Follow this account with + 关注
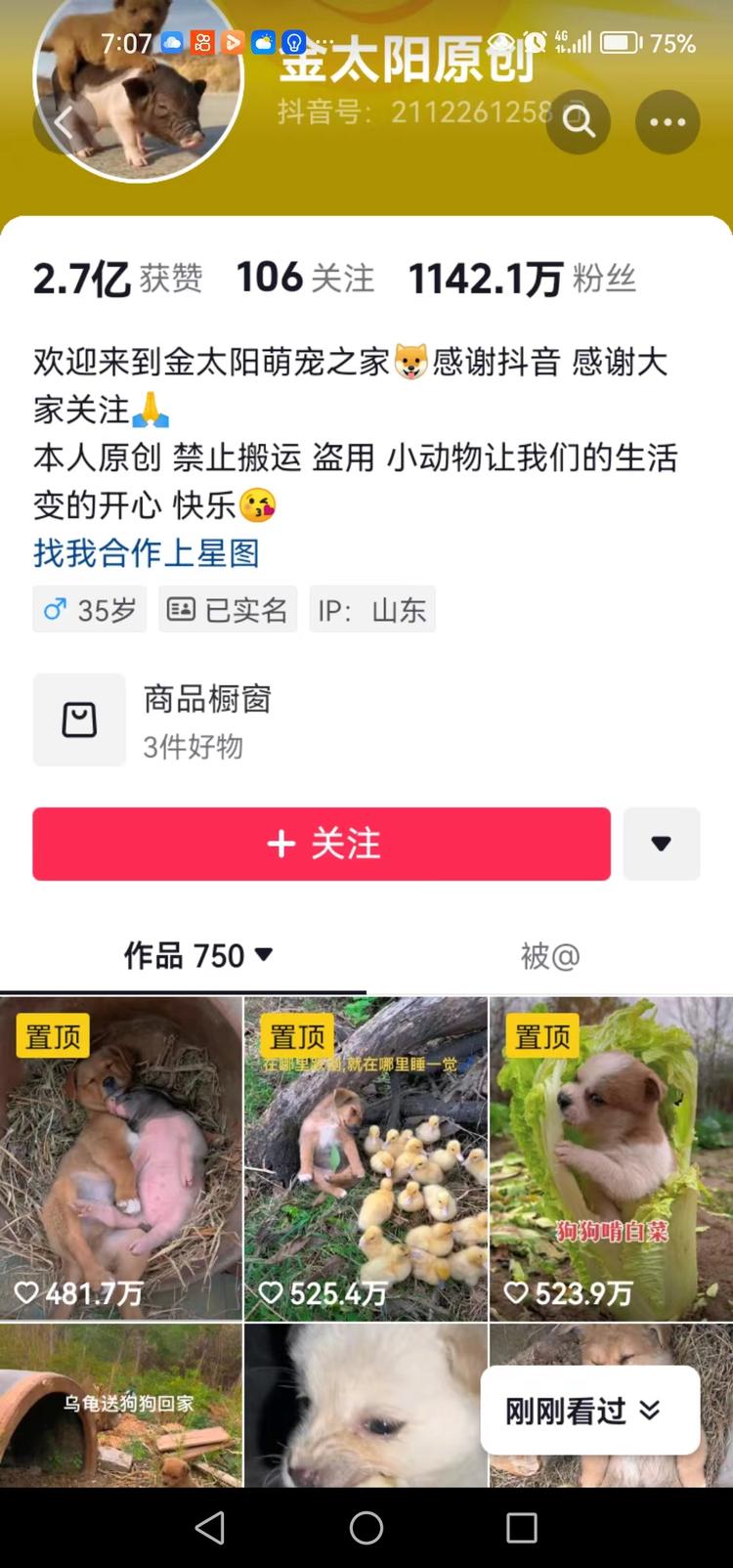The width and height of the screenshot is (733, 1568). coord(322,844)
